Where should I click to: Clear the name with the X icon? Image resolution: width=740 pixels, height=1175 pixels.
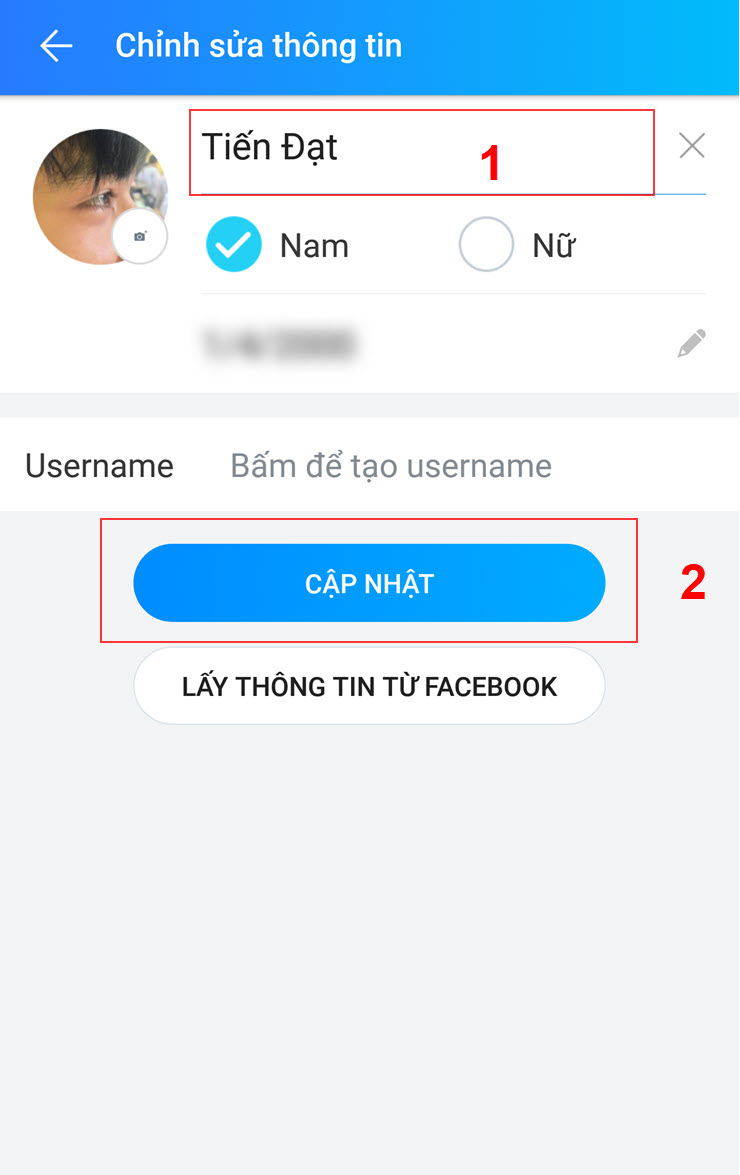(691, 147)
